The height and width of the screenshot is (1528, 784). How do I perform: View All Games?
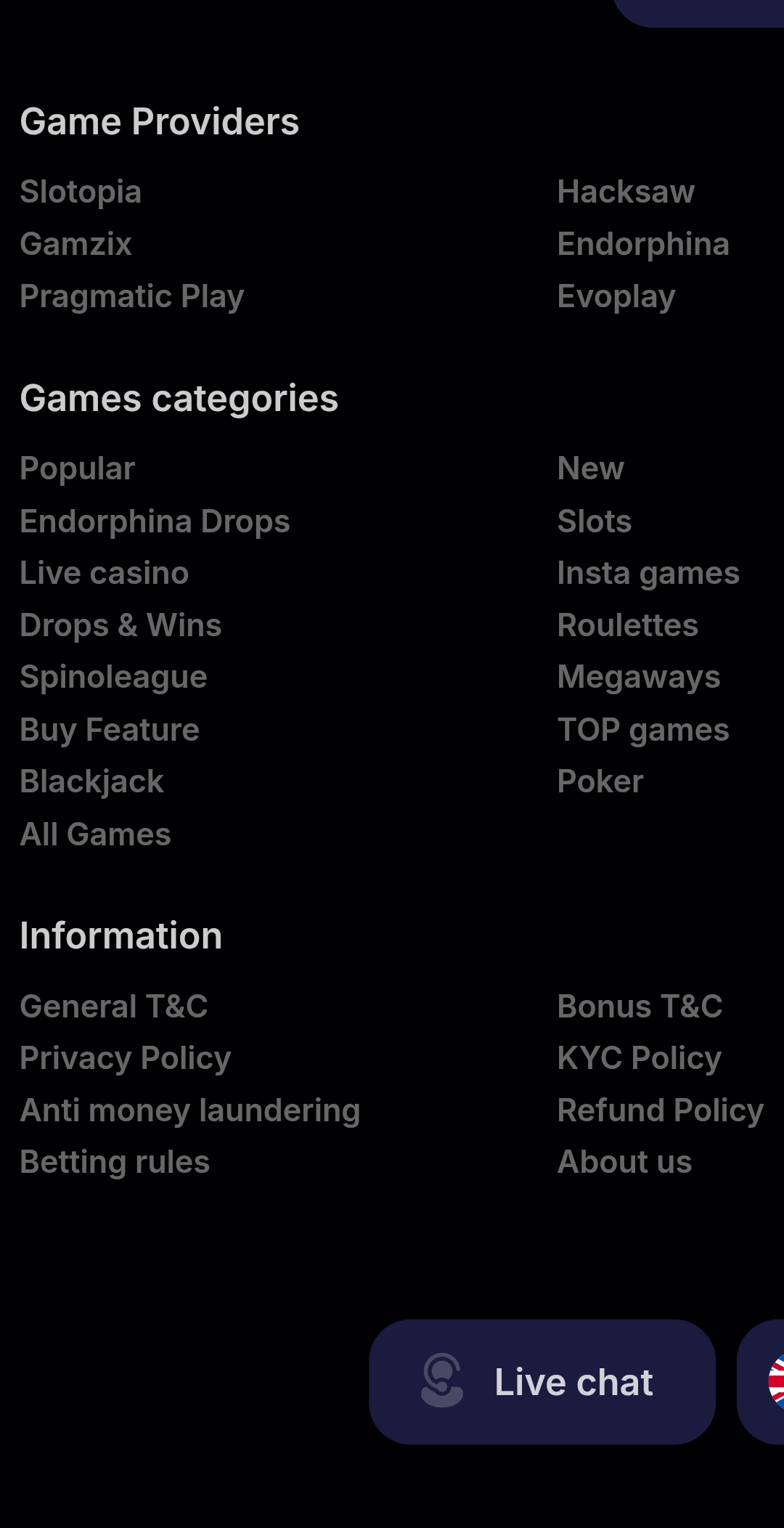point(96,834)
